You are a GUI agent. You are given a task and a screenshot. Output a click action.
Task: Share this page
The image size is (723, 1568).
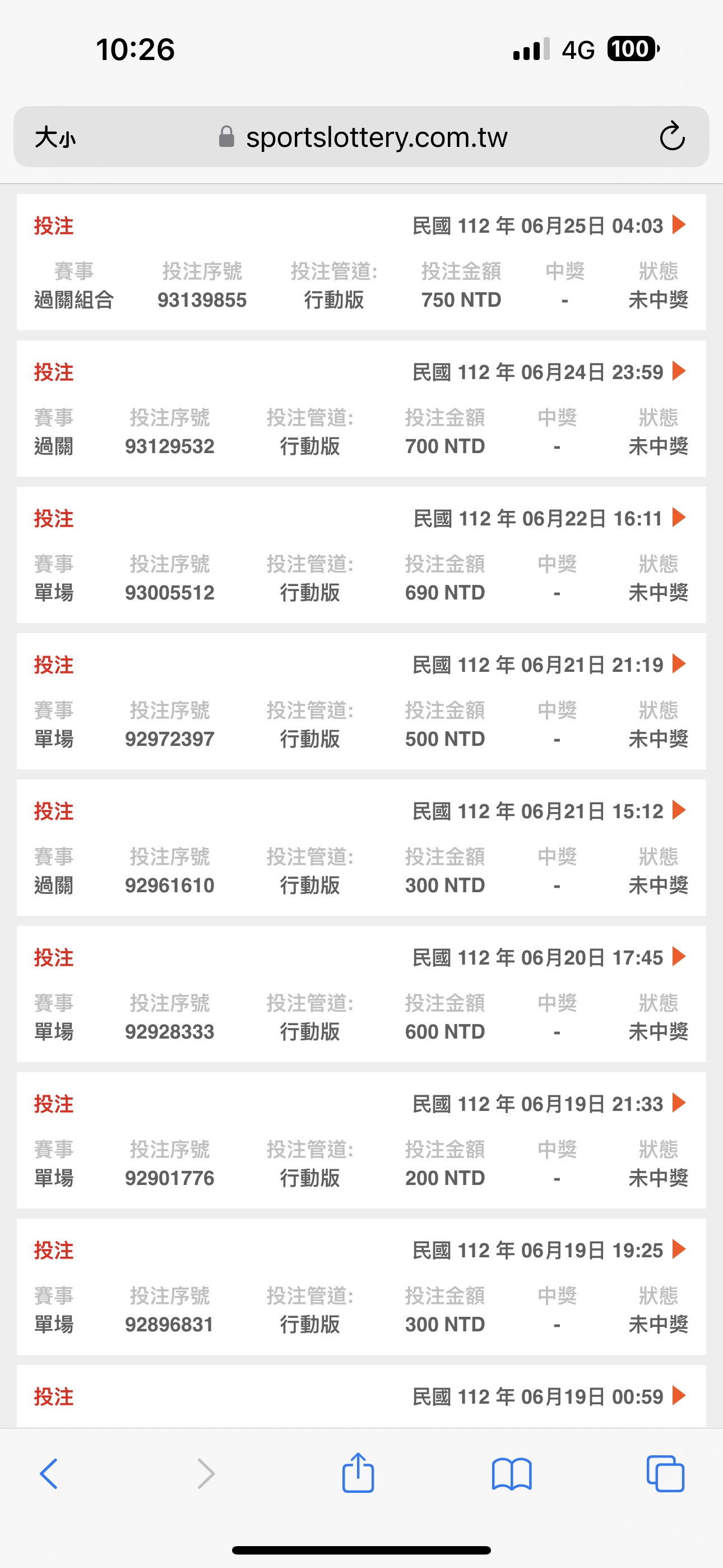tap(358, 1473)
